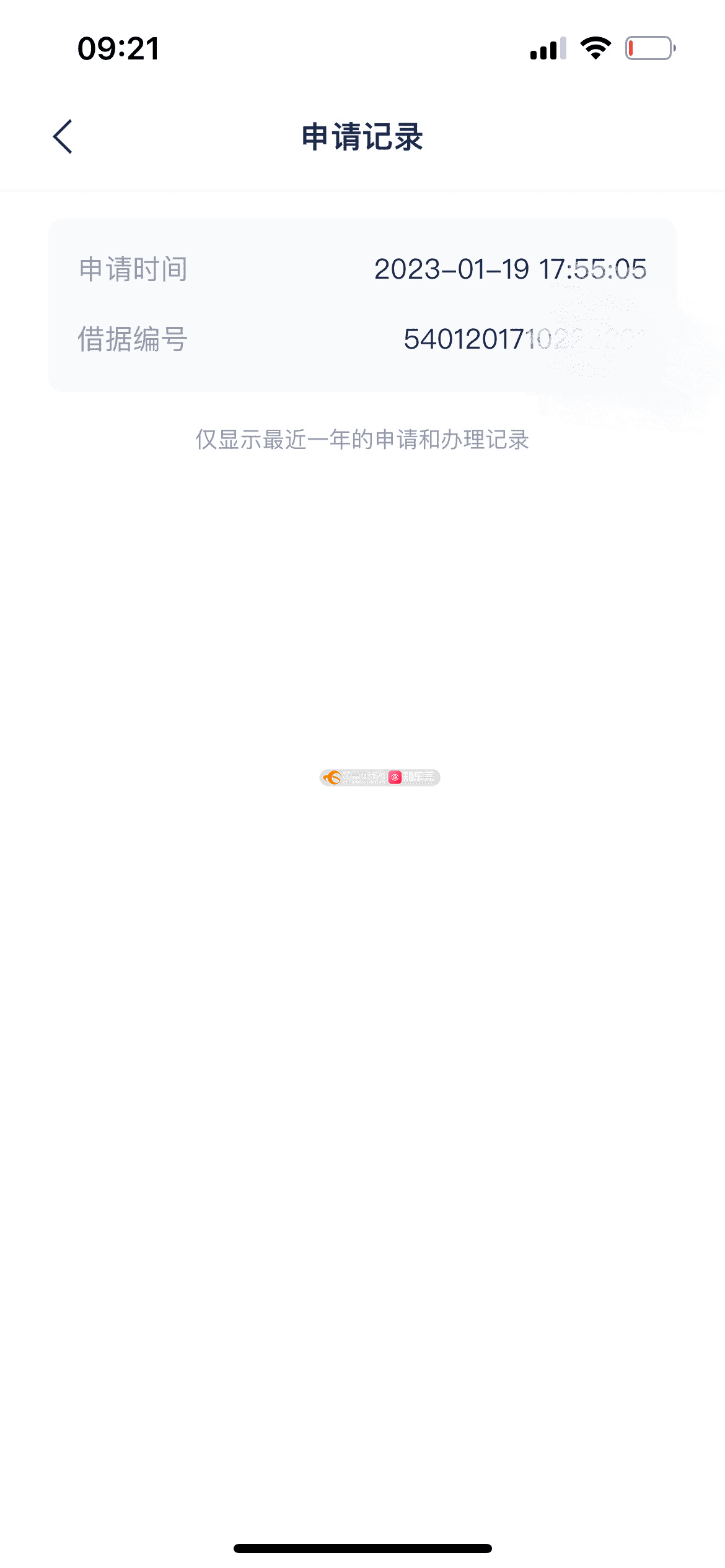Open the application record dated 2023-01-19
This screenshot has height=1568, width=725.
click(362, 305)
